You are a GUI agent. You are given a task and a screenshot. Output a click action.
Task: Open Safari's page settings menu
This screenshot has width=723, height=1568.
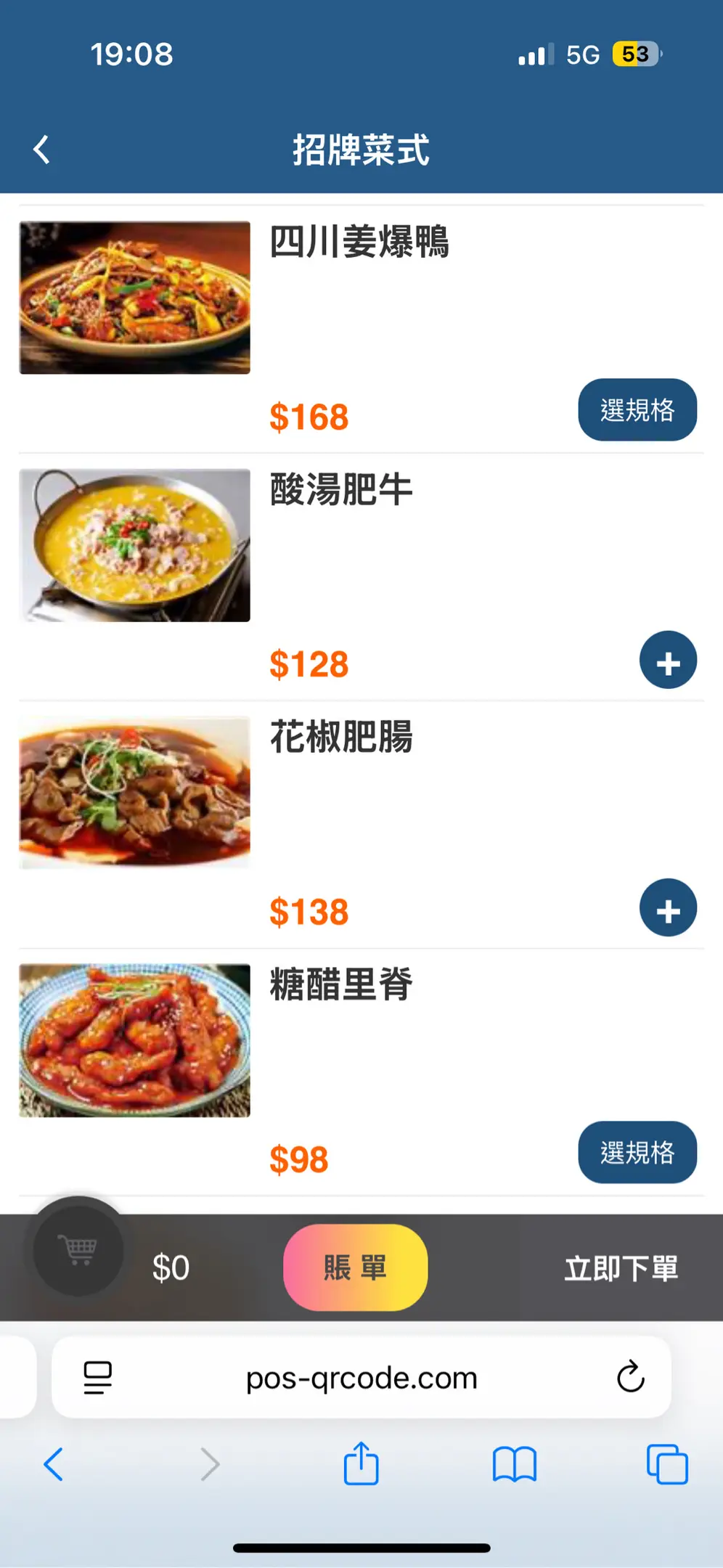click(x=98, y=1377)
